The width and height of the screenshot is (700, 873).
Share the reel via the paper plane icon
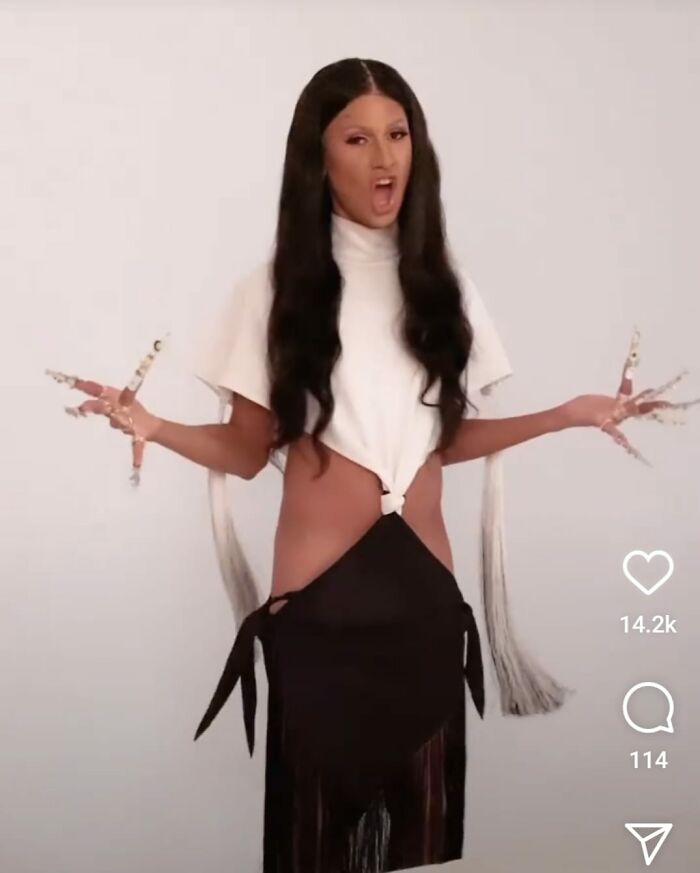pyautogui.click(x=648, y=842)
